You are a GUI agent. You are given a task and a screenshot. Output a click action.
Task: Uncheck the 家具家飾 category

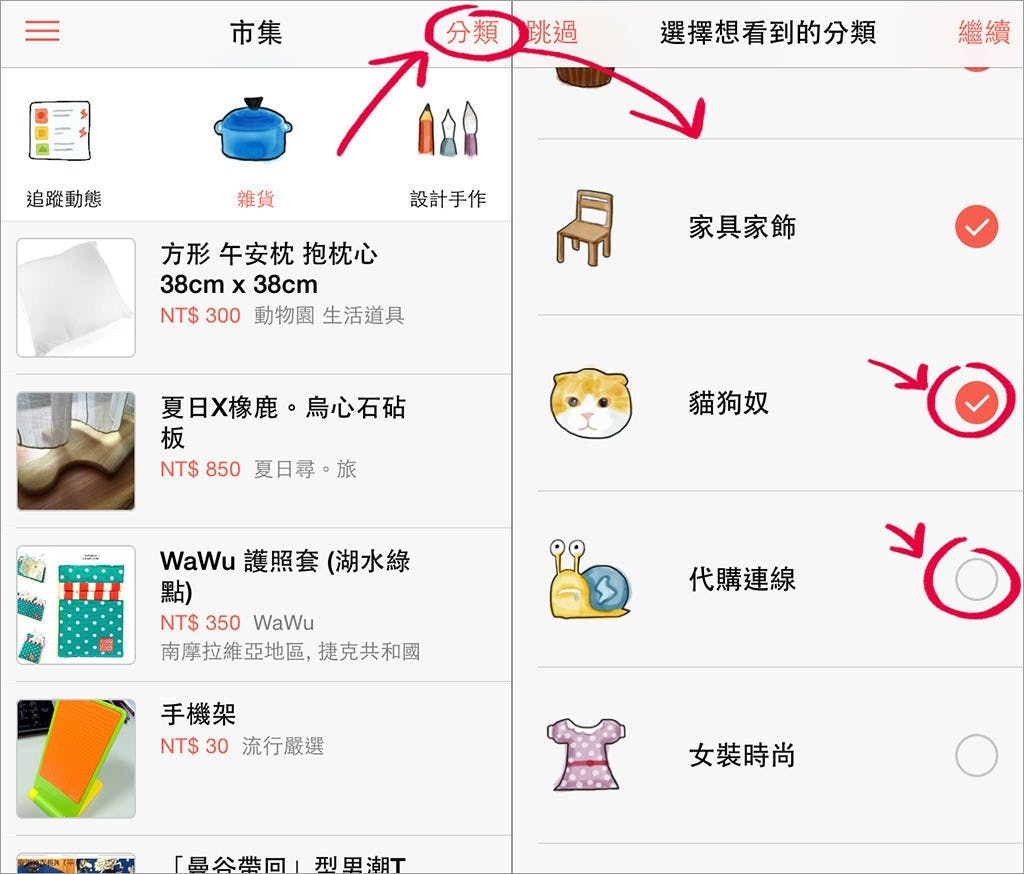[x=976, y=228]
